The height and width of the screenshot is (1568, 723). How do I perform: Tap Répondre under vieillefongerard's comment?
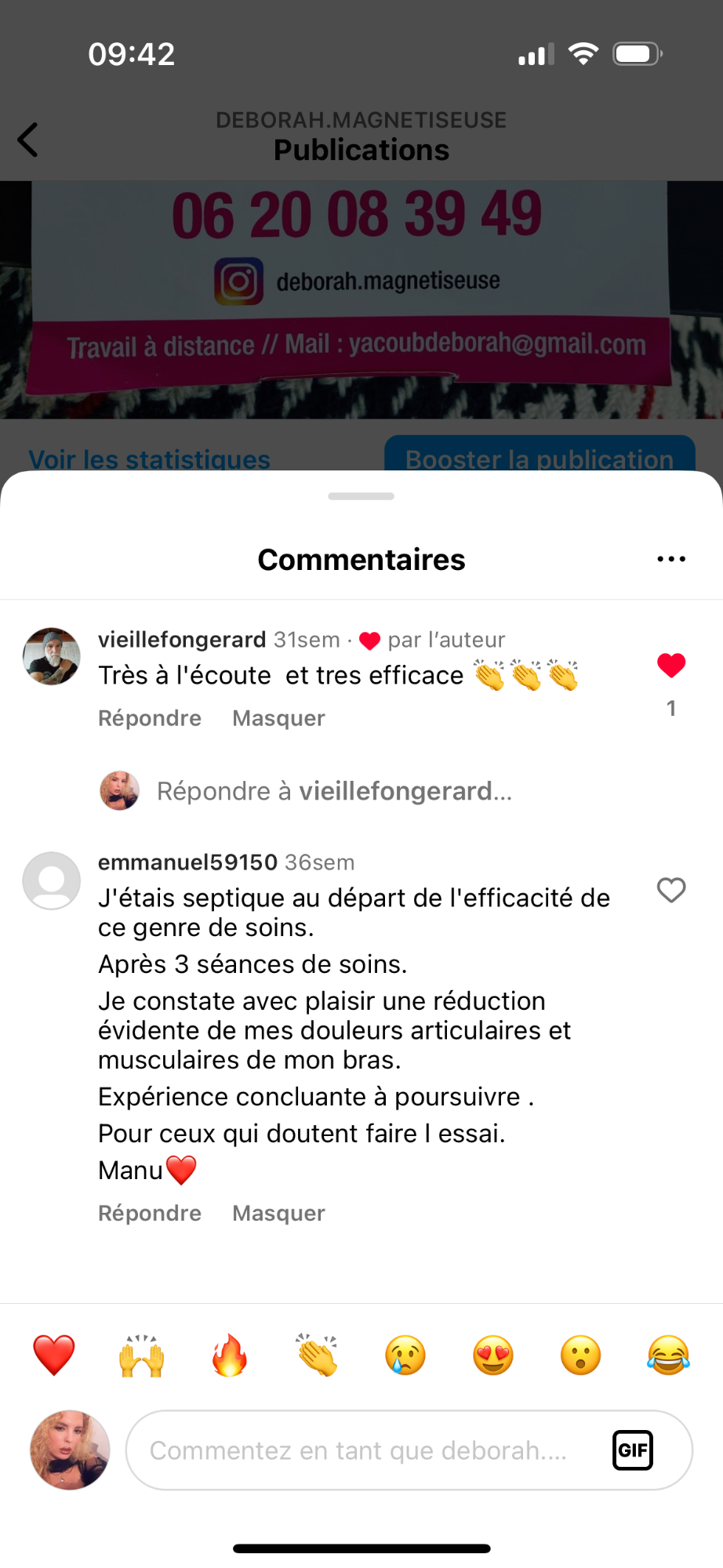(x=150, y=718)
